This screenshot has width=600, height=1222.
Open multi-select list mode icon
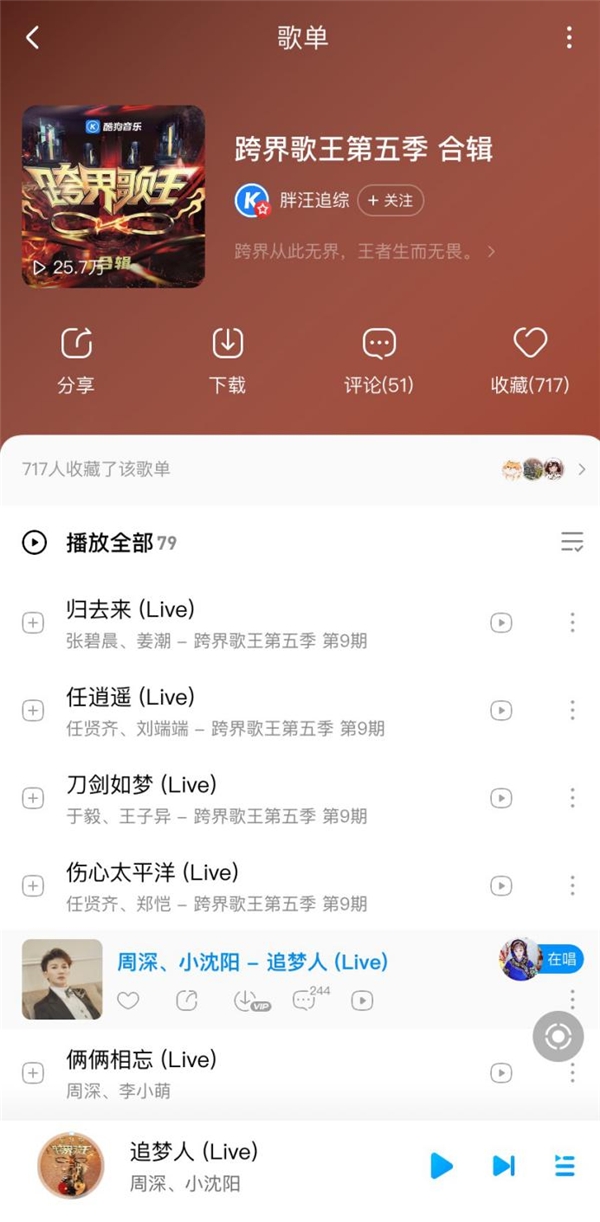pos(571,542)
